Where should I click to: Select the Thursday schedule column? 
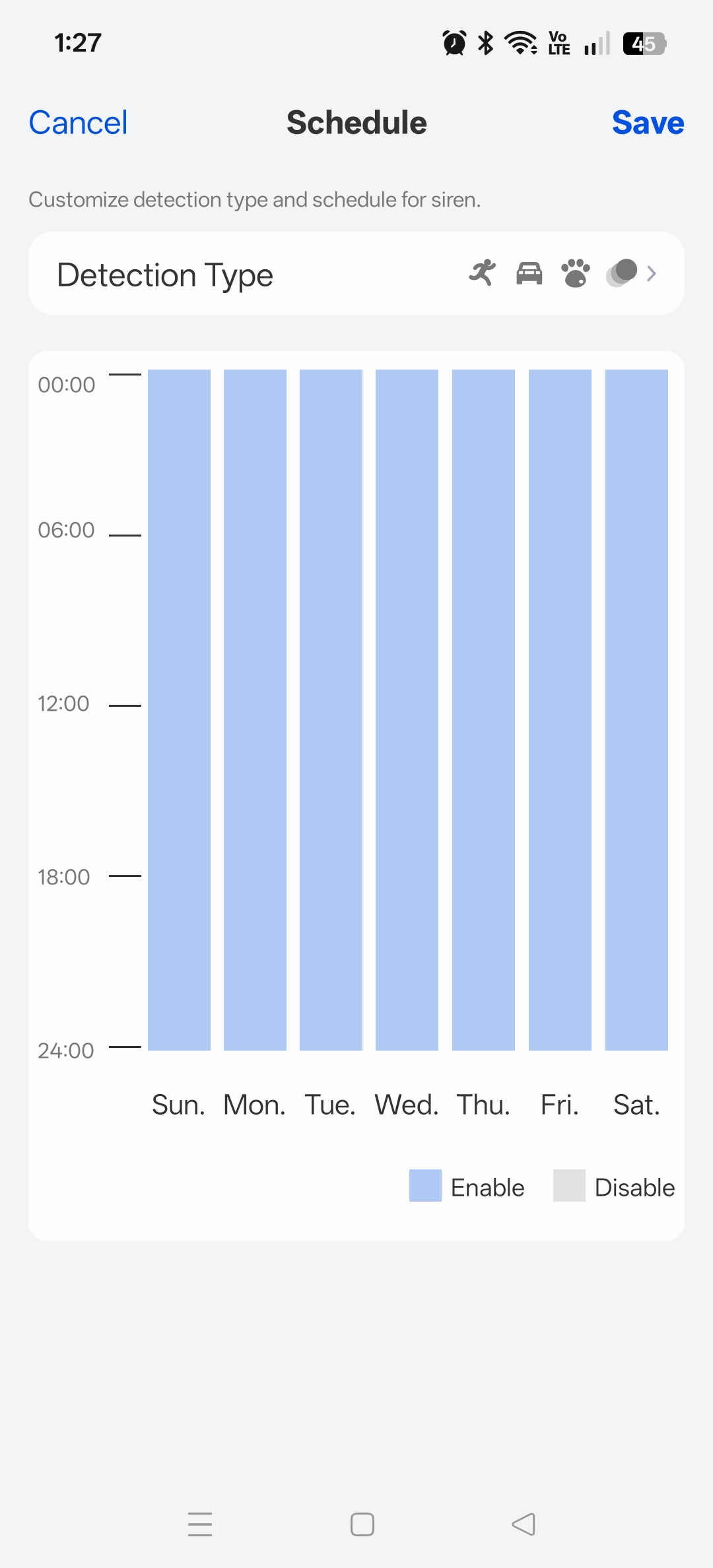coord(483,709)
